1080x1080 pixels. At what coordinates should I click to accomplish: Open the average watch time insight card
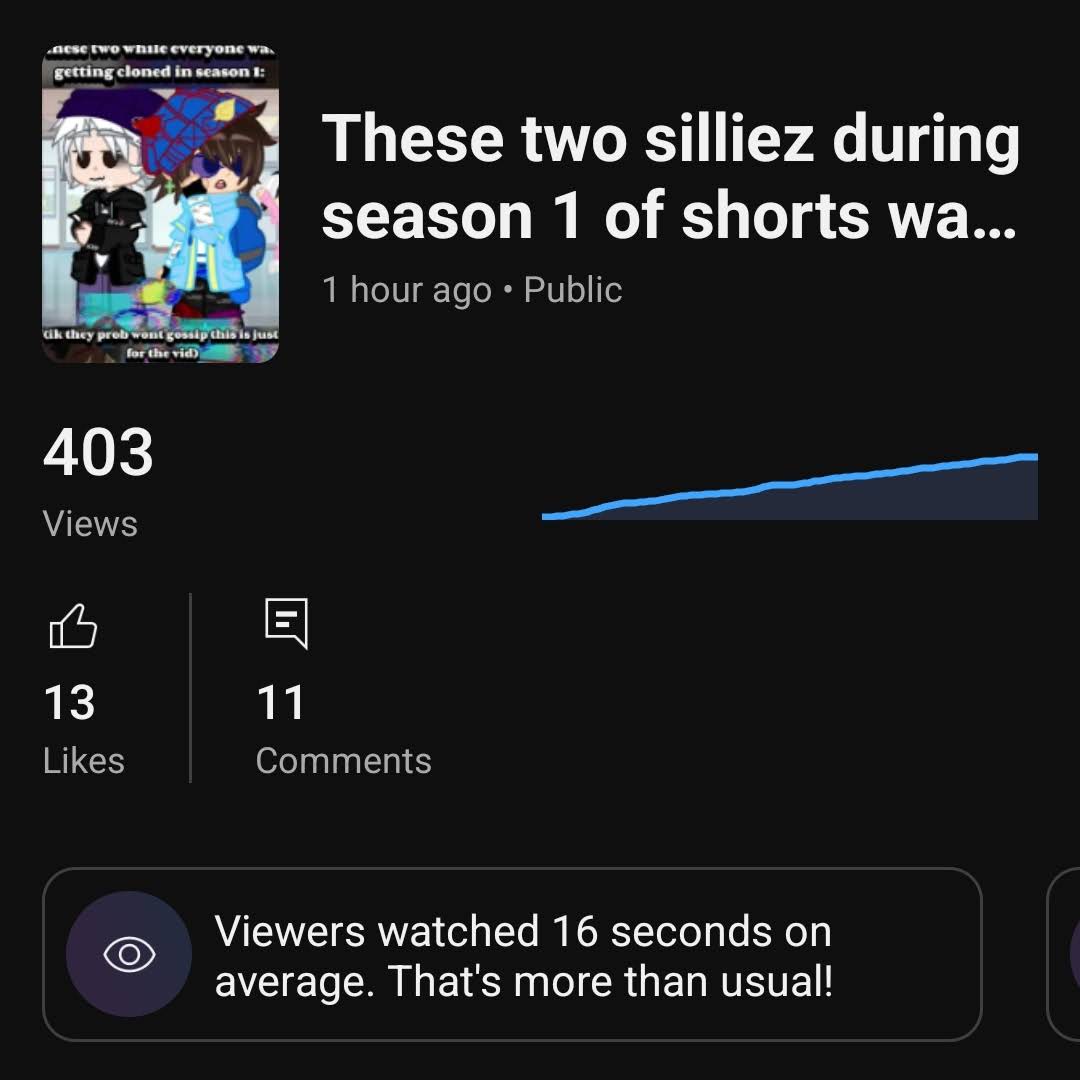tap(512, 955)
